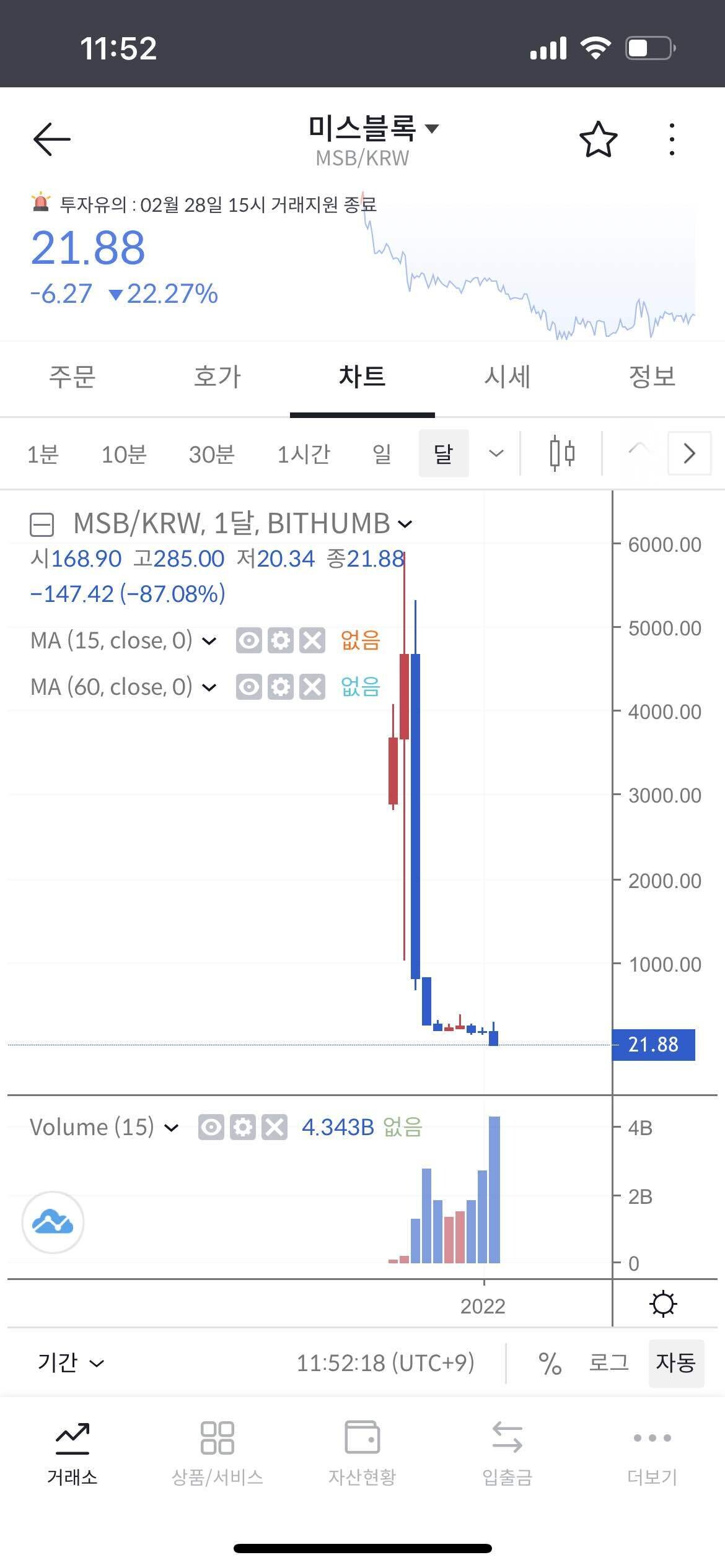The image size is (725, 1568).
Task: Add 미스블록 to favorites with star
Action: 598,140
